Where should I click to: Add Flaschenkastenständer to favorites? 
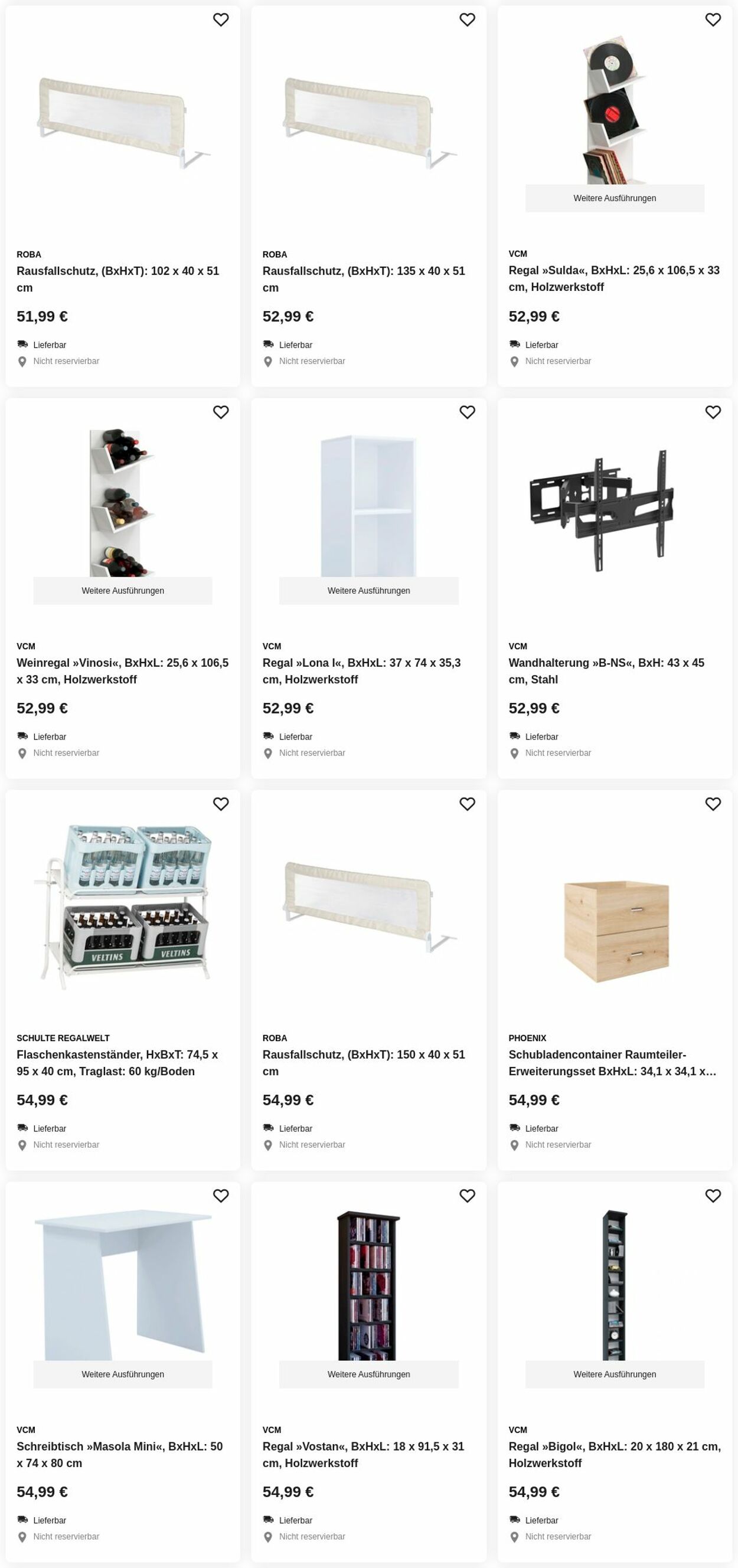point(220,804)
